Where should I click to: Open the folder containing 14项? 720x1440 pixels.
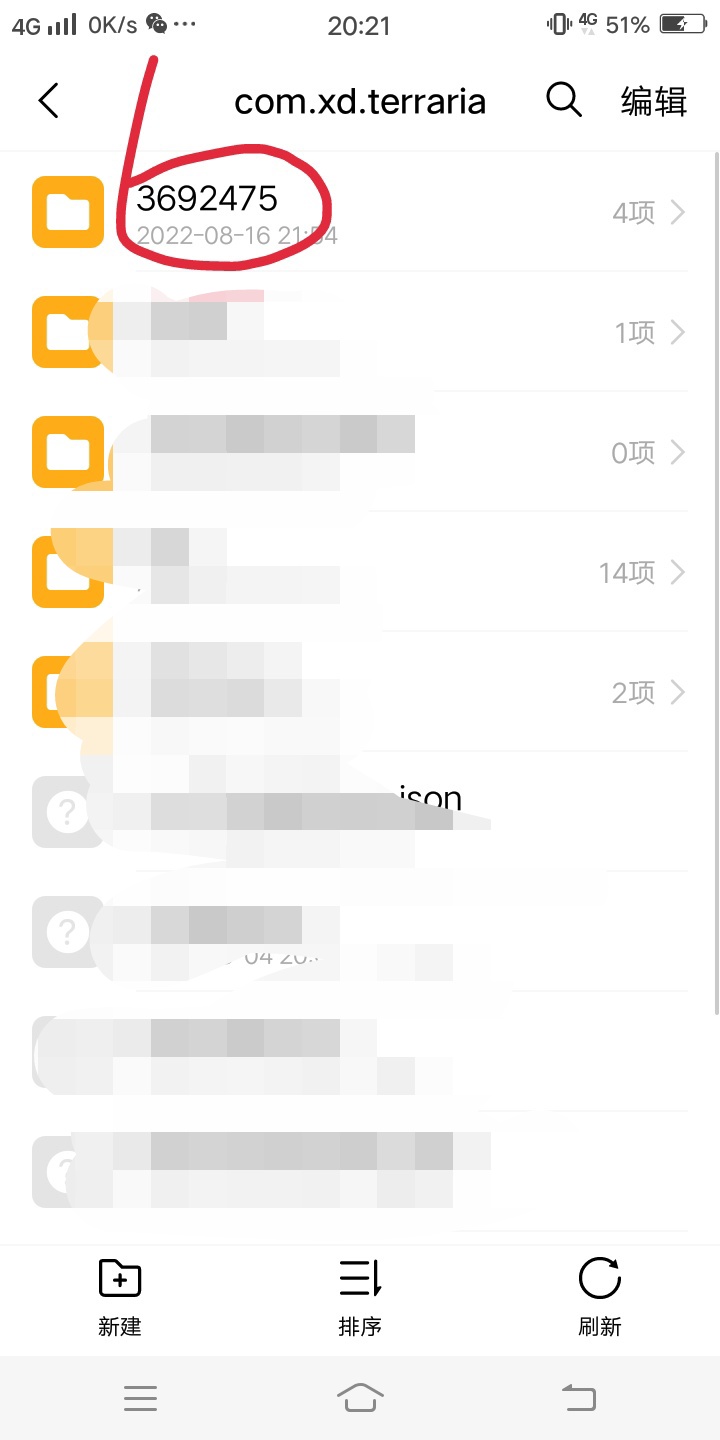[x=360, y=572]
